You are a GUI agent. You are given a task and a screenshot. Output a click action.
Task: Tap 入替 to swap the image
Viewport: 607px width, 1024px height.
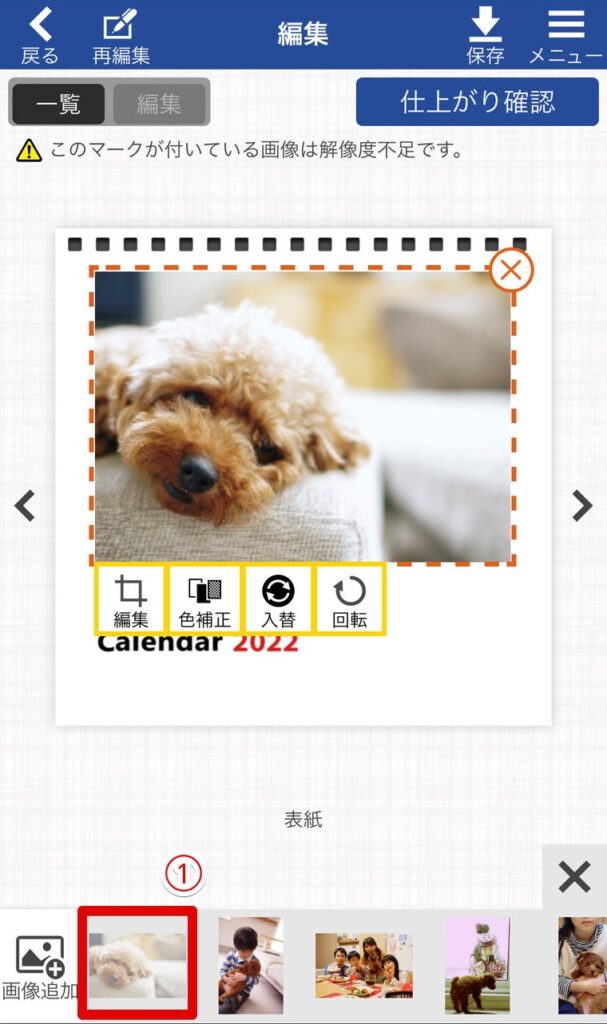tap(278, 600)
